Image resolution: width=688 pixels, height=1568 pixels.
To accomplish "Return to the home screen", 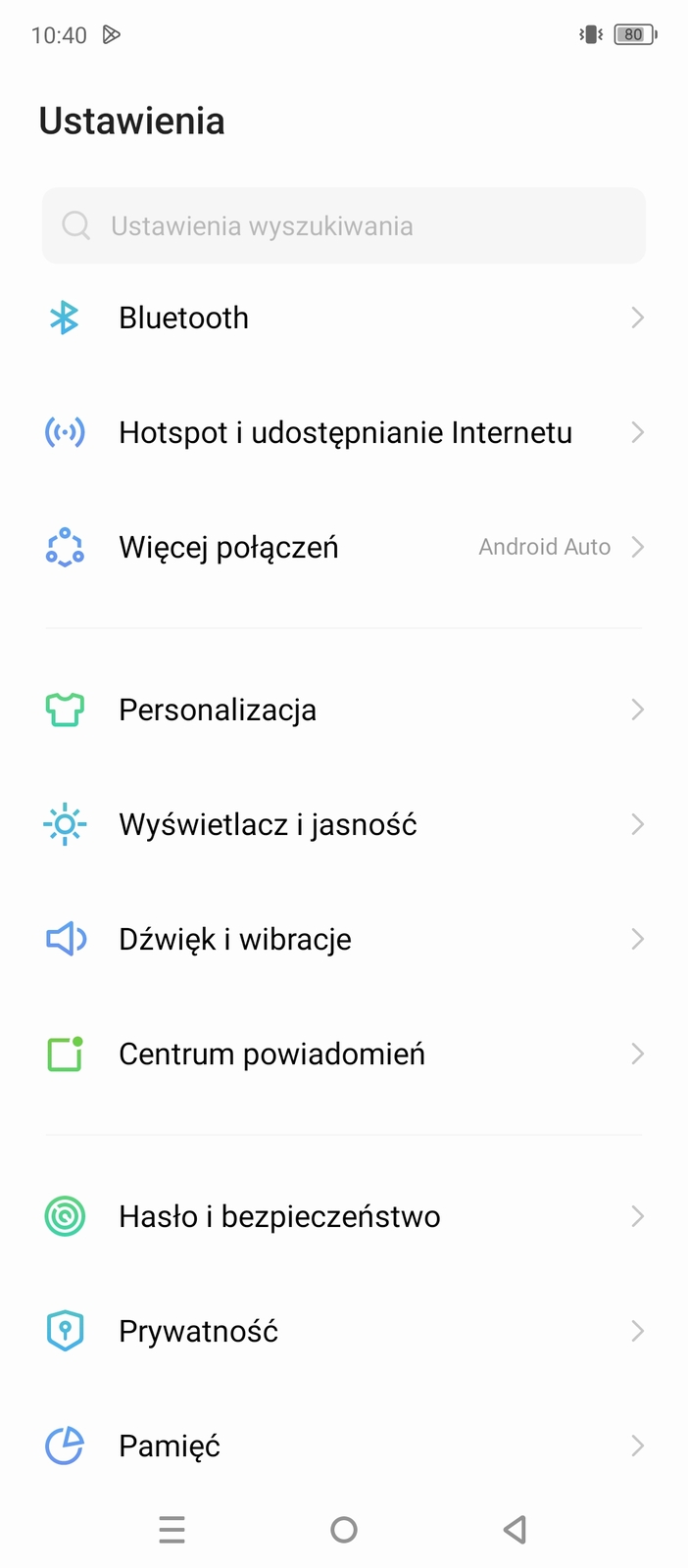I will click(x=344, y=1529).
